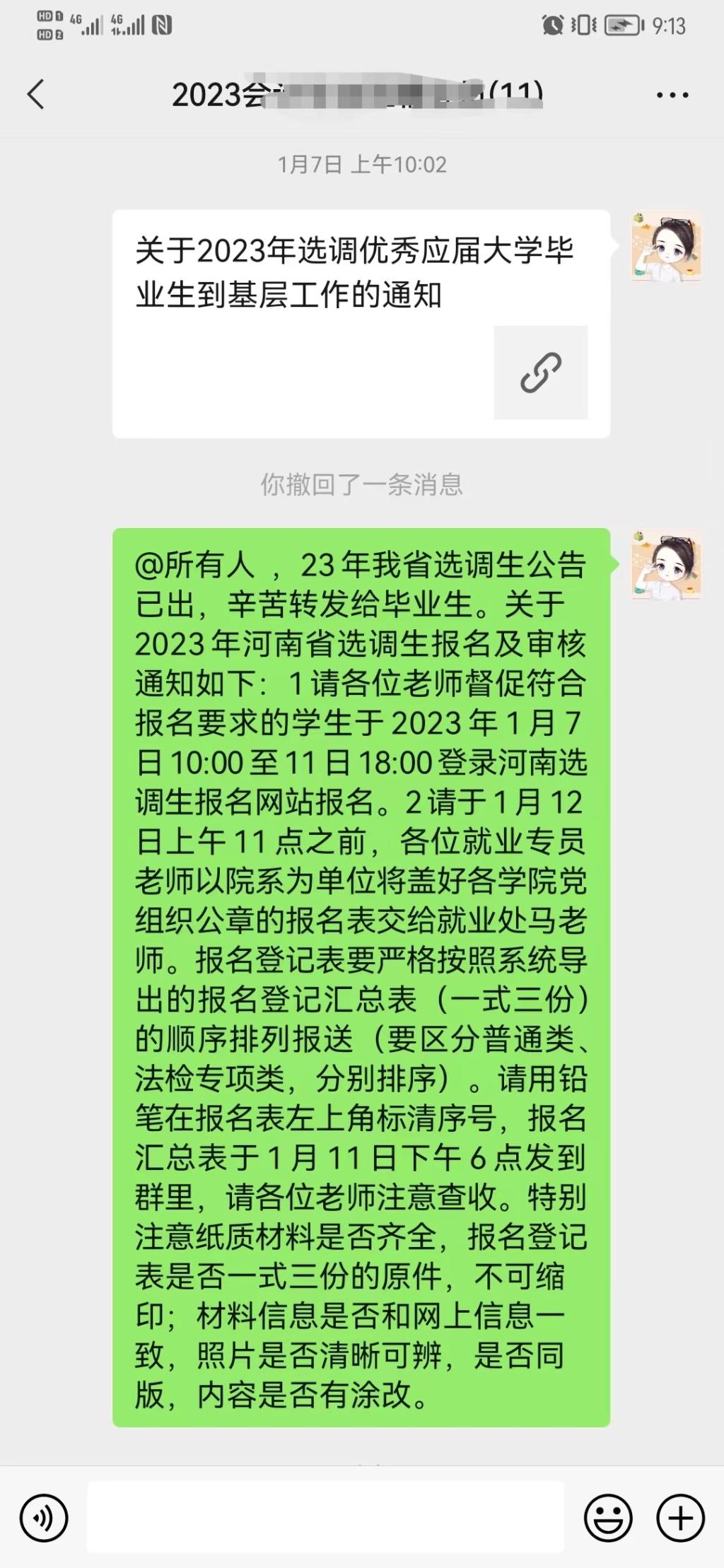724x1568 pixels.
Task: Open the plus attachments menu
Action: pos(680,1517)
